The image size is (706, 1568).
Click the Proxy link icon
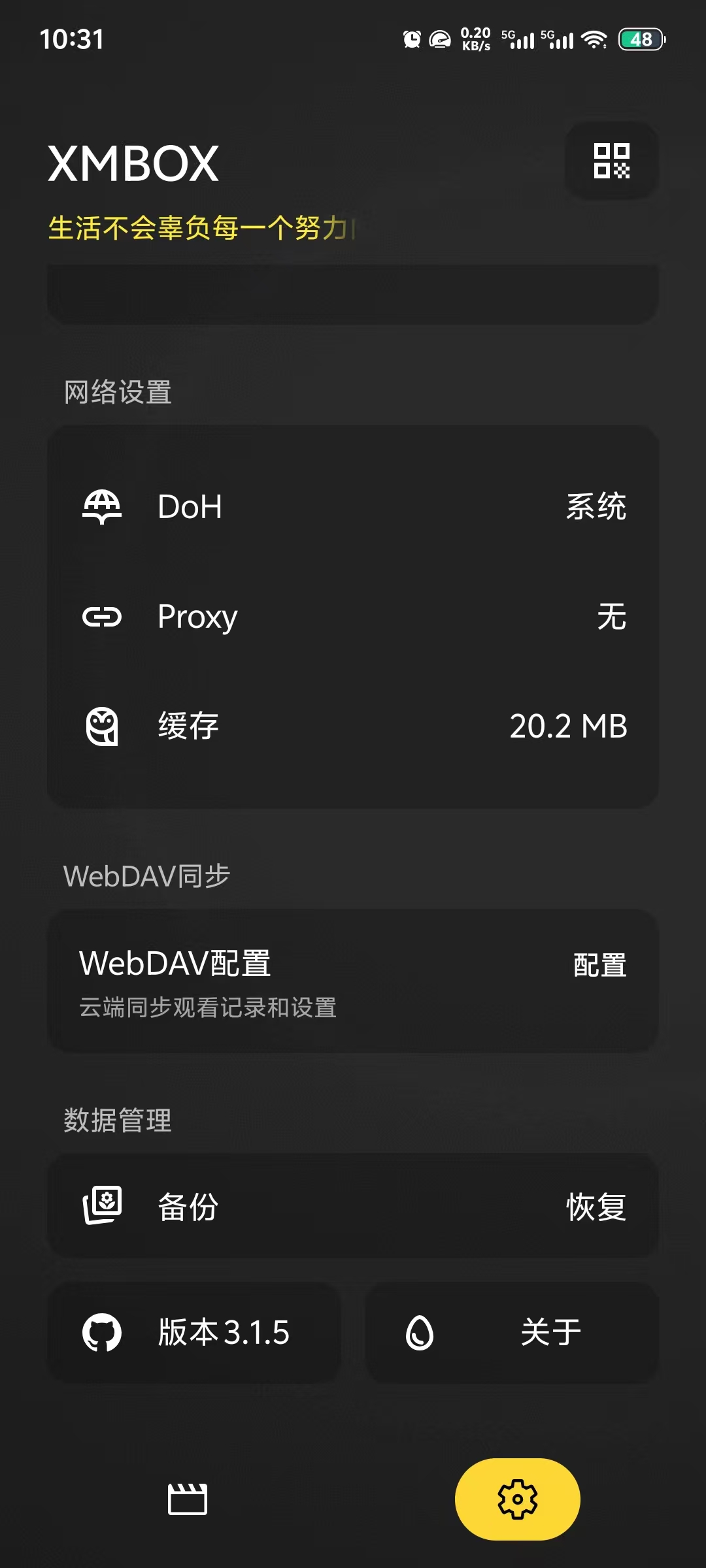(x=102, y=616)
